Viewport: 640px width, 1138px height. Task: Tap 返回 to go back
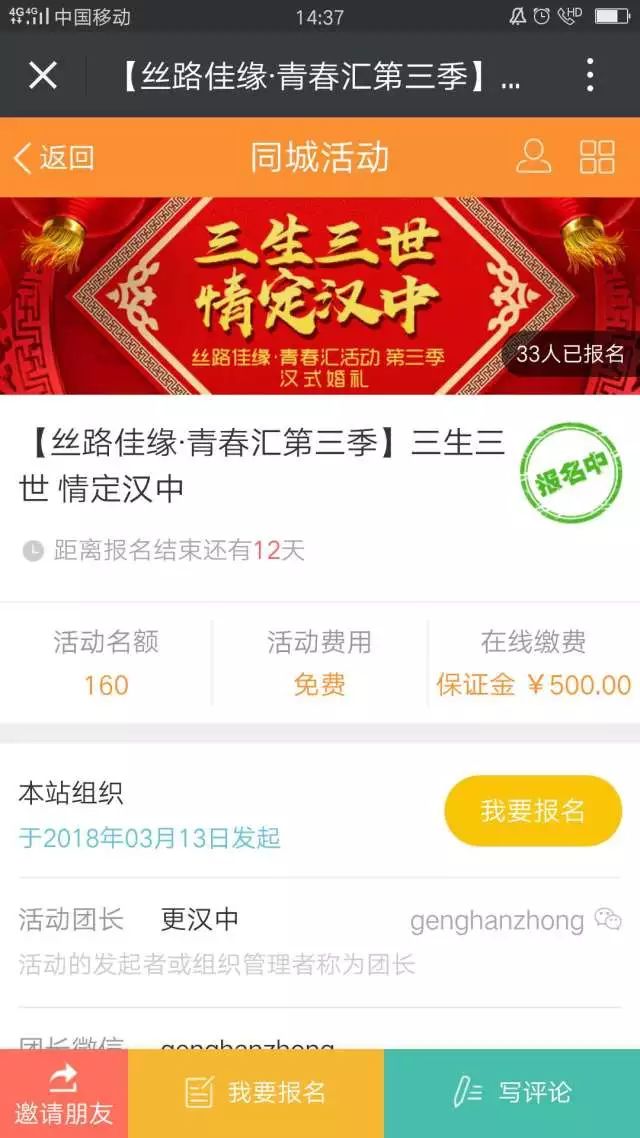(54, 157)
